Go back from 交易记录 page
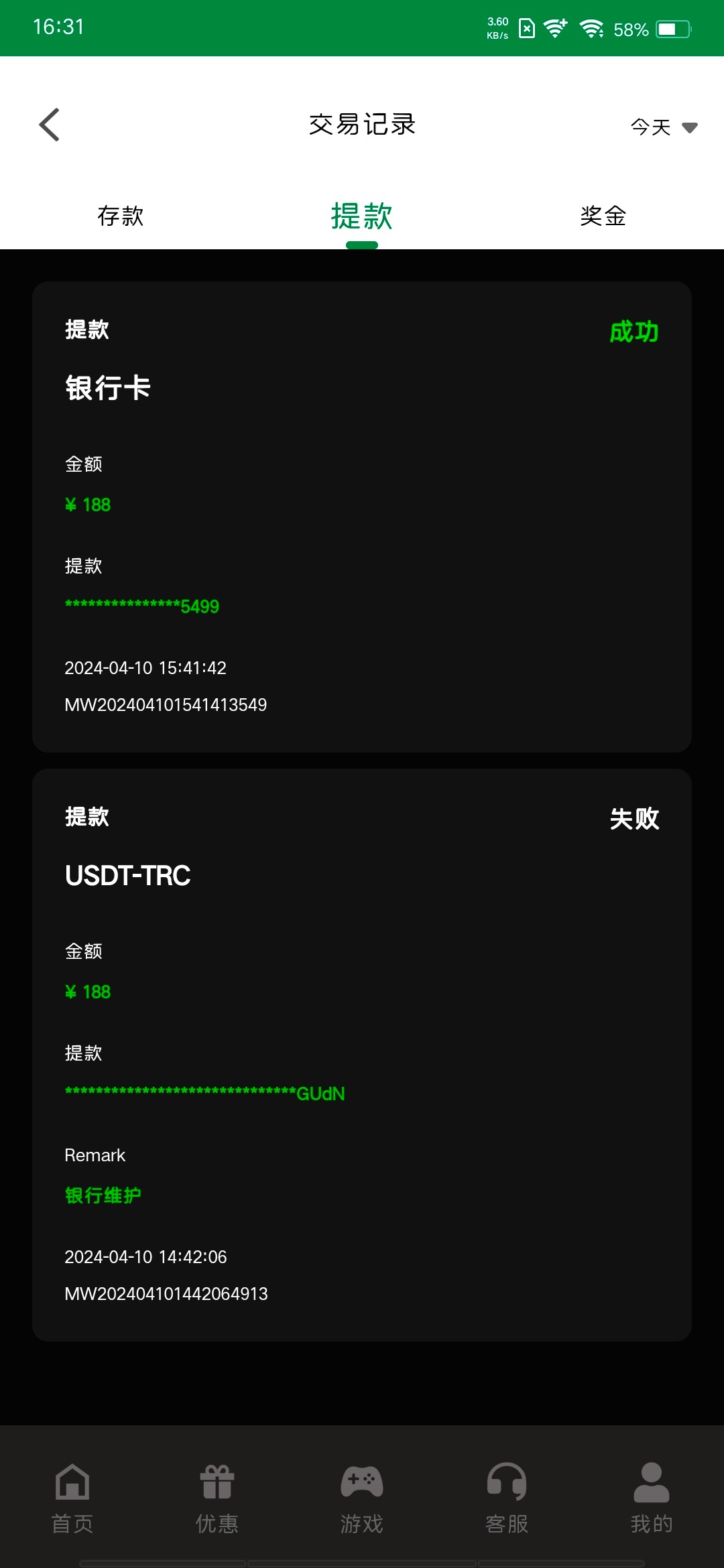 50,125
